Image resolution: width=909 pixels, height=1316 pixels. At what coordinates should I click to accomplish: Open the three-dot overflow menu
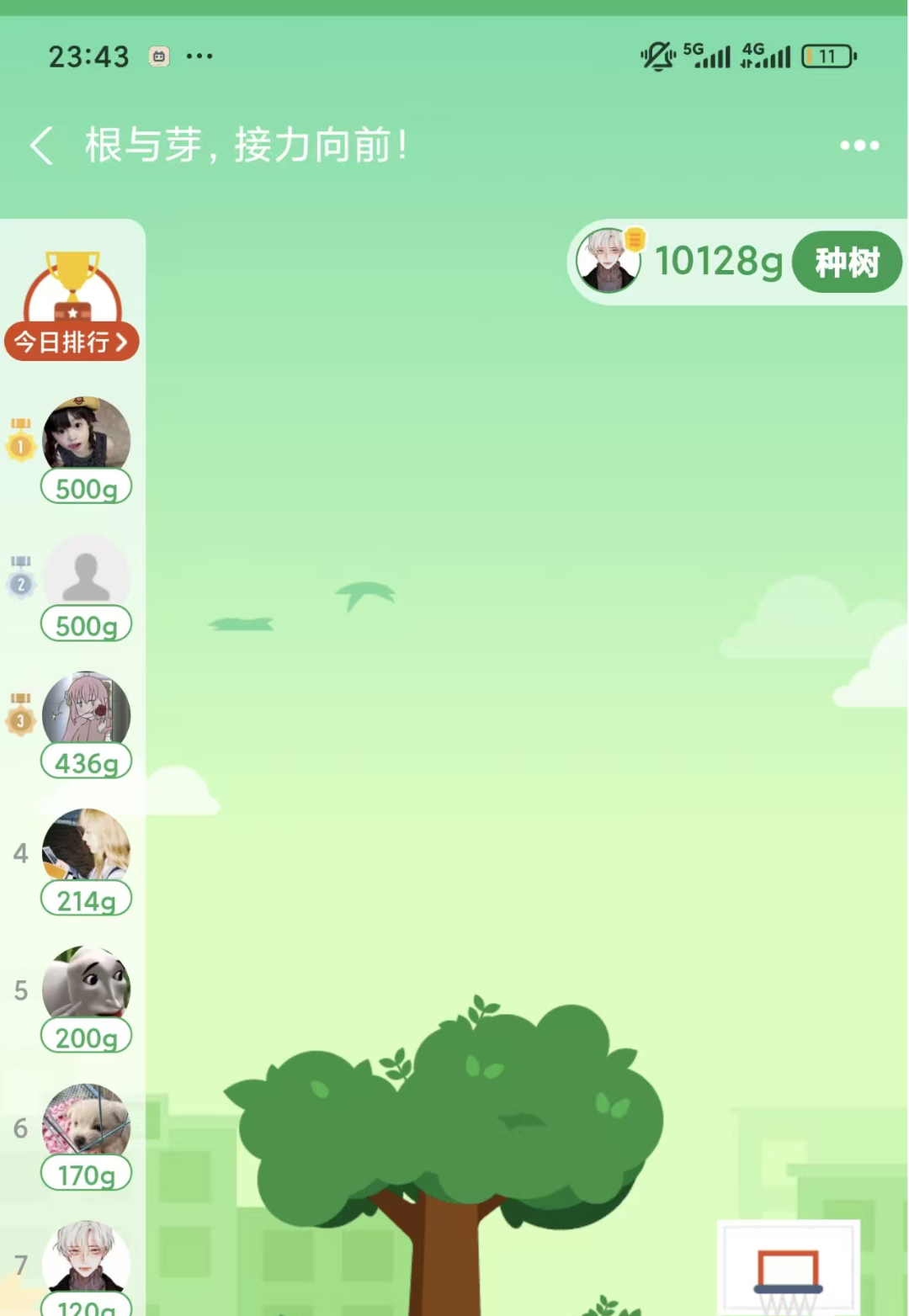click(x=859, y=146)
